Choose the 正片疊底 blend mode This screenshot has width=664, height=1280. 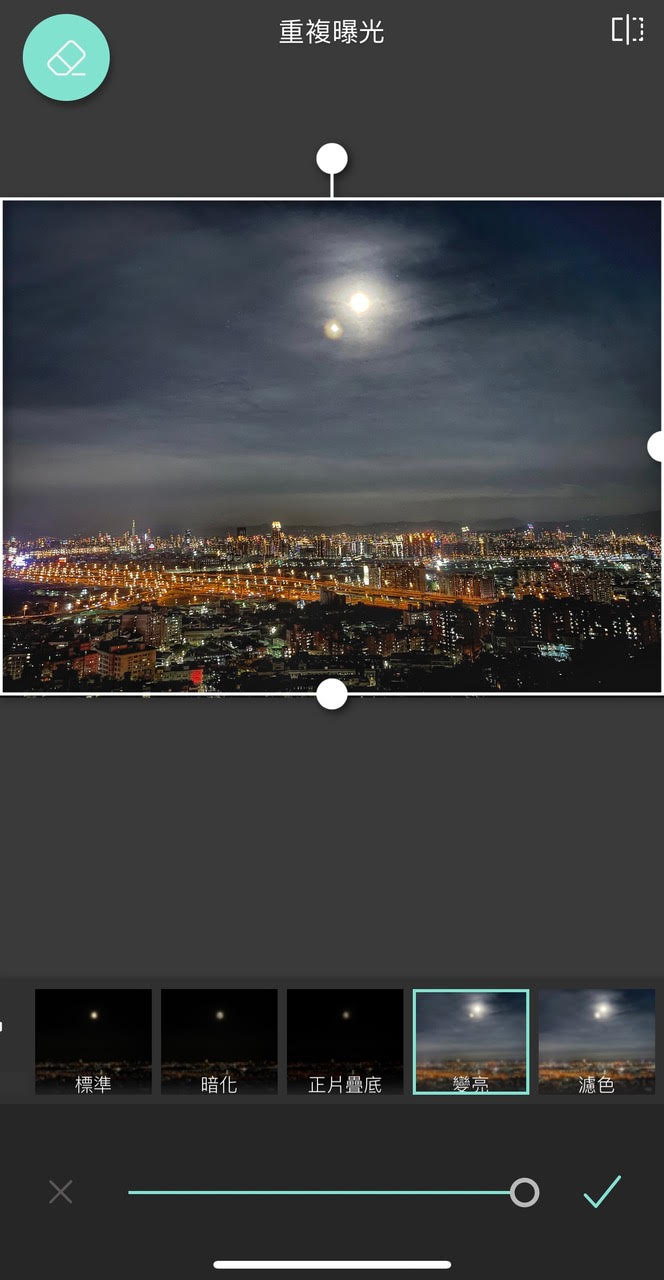(345, 1041)
